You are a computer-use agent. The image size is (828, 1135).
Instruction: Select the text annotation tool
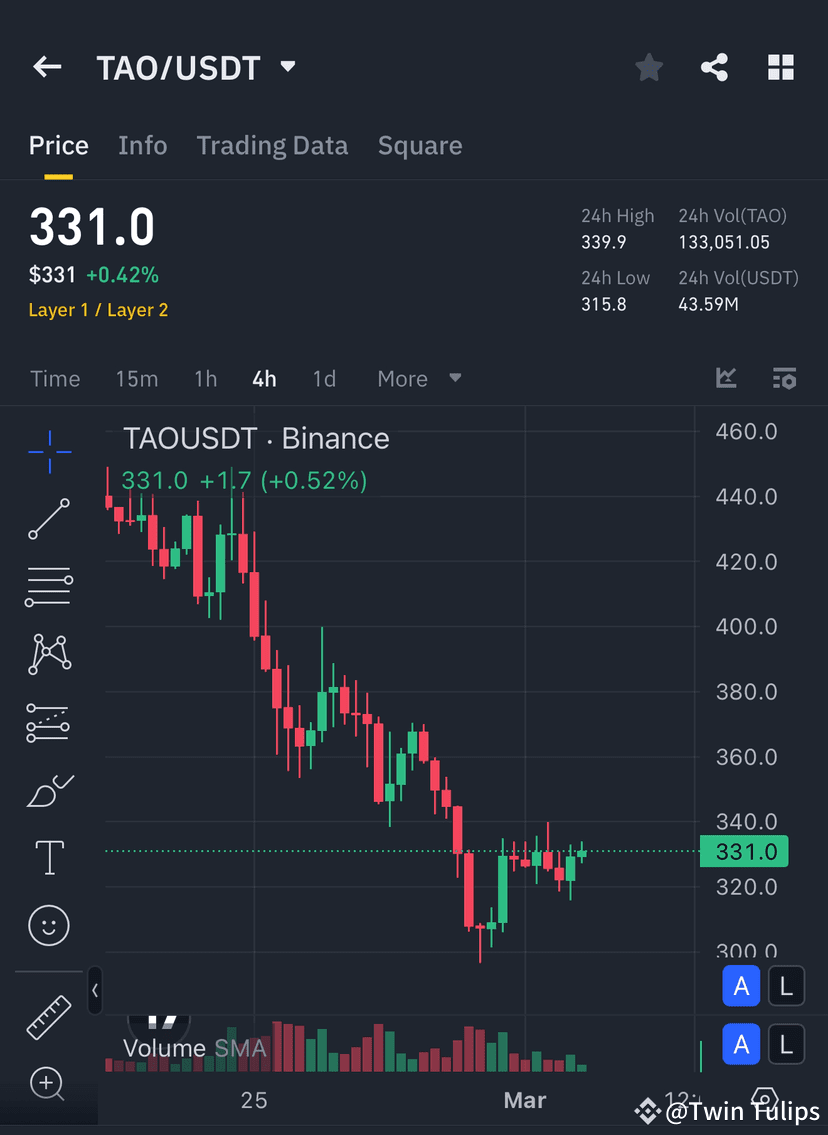(x=48, y=857)
